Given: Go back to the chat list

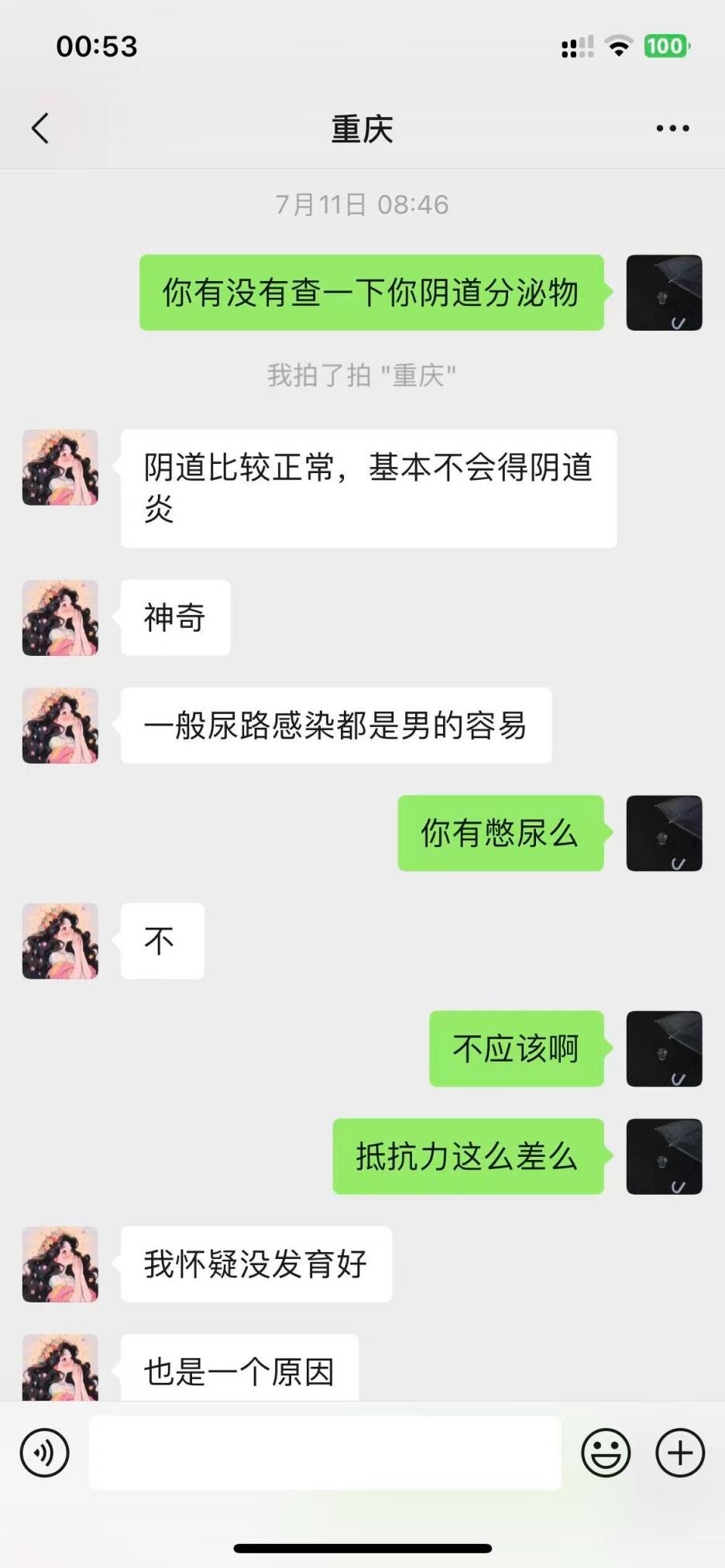Looking at the screenshot, I should pyautogui.click(x=40, y=129).
